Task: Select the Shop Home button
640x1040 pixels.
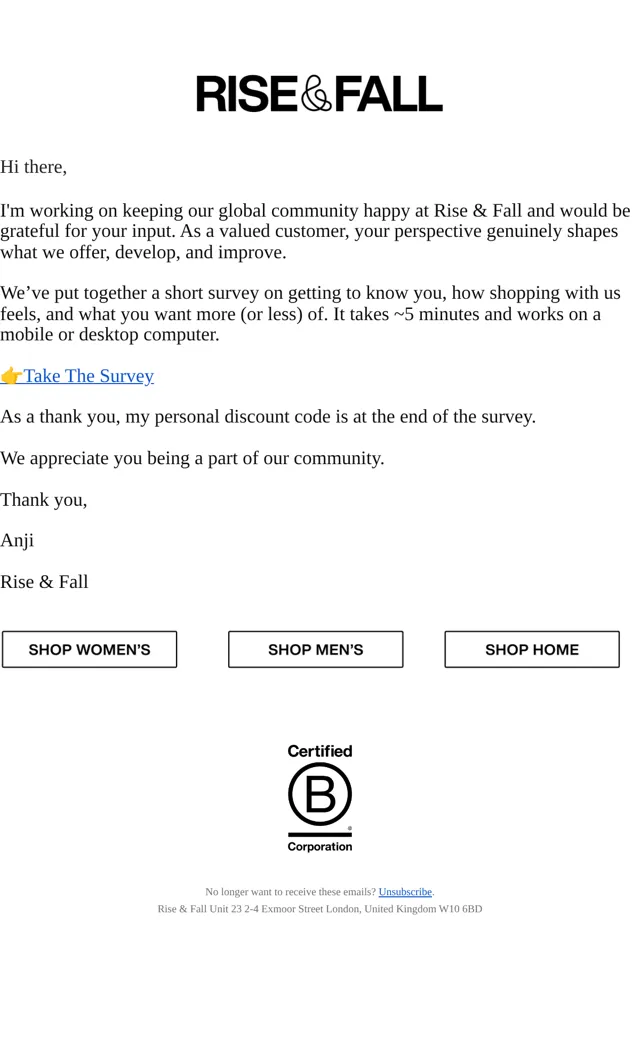Action: coord(532,649)
